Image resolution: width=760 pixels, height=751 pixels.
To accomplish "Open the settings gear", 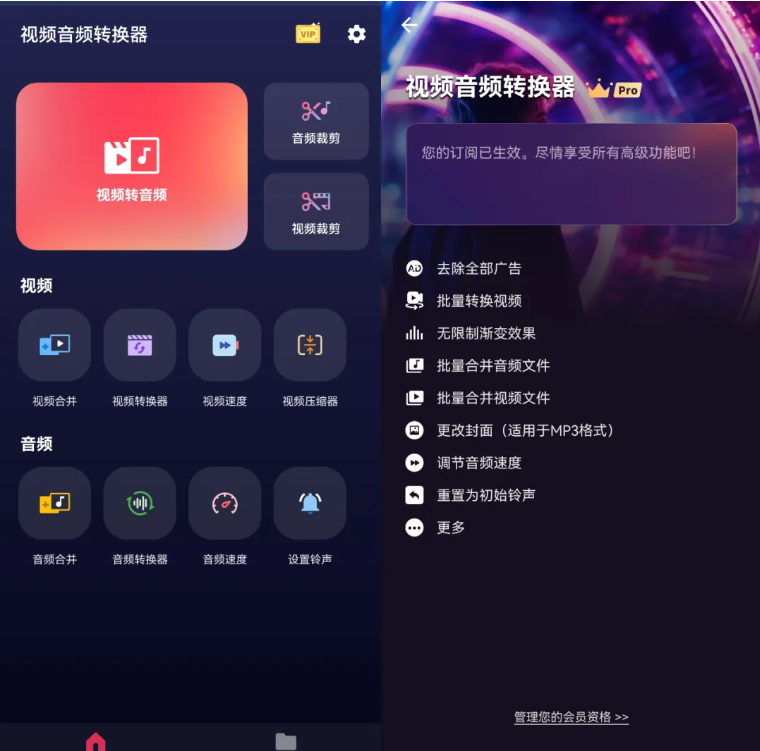I will coord(357,34).
